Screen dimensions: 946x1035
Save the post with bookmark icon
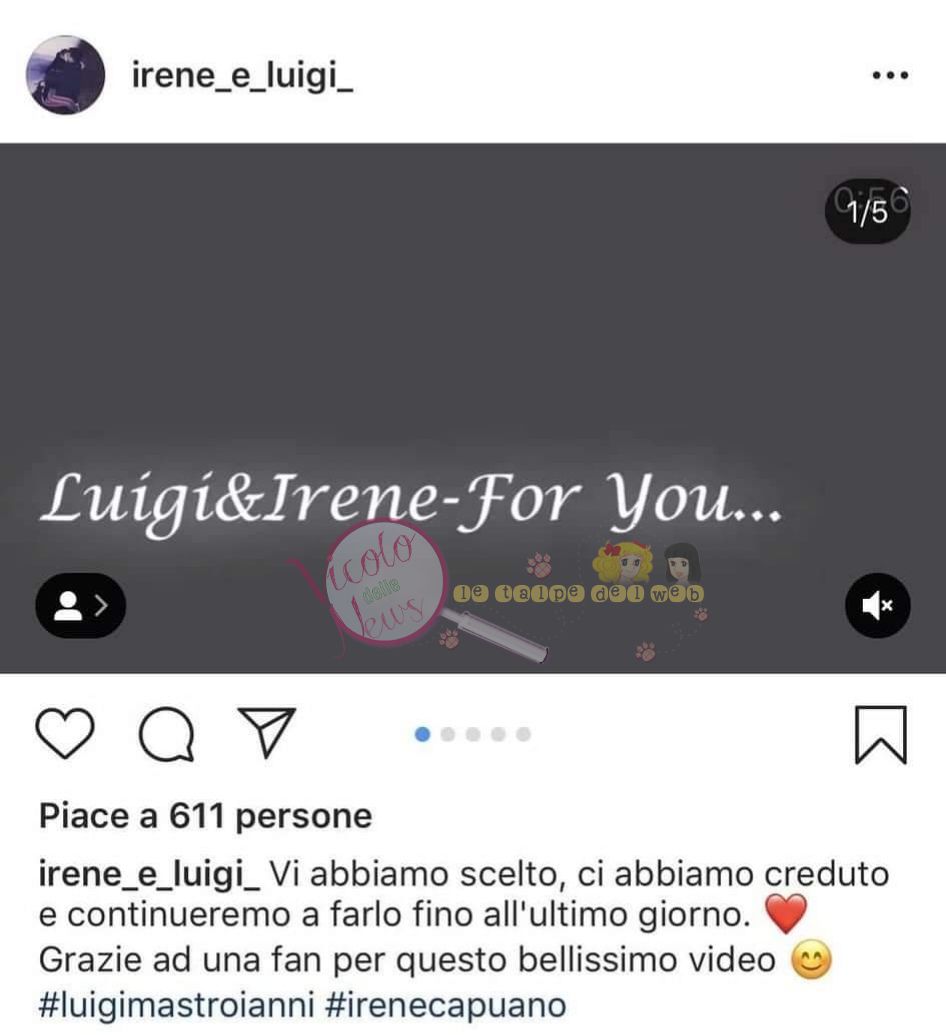880,735
